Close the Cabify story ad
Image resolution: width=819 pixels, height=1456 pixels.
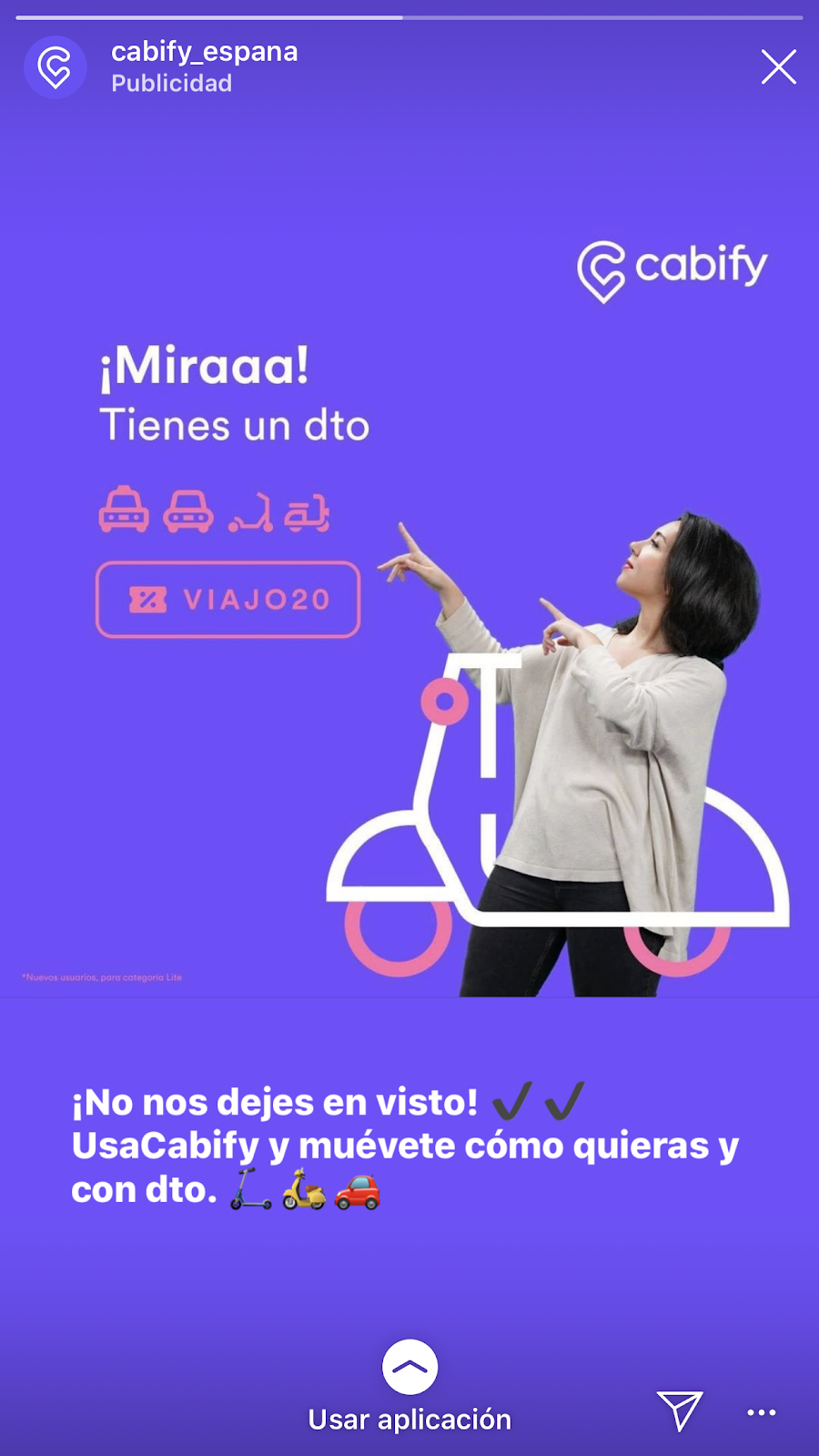[x=778, y=67]
